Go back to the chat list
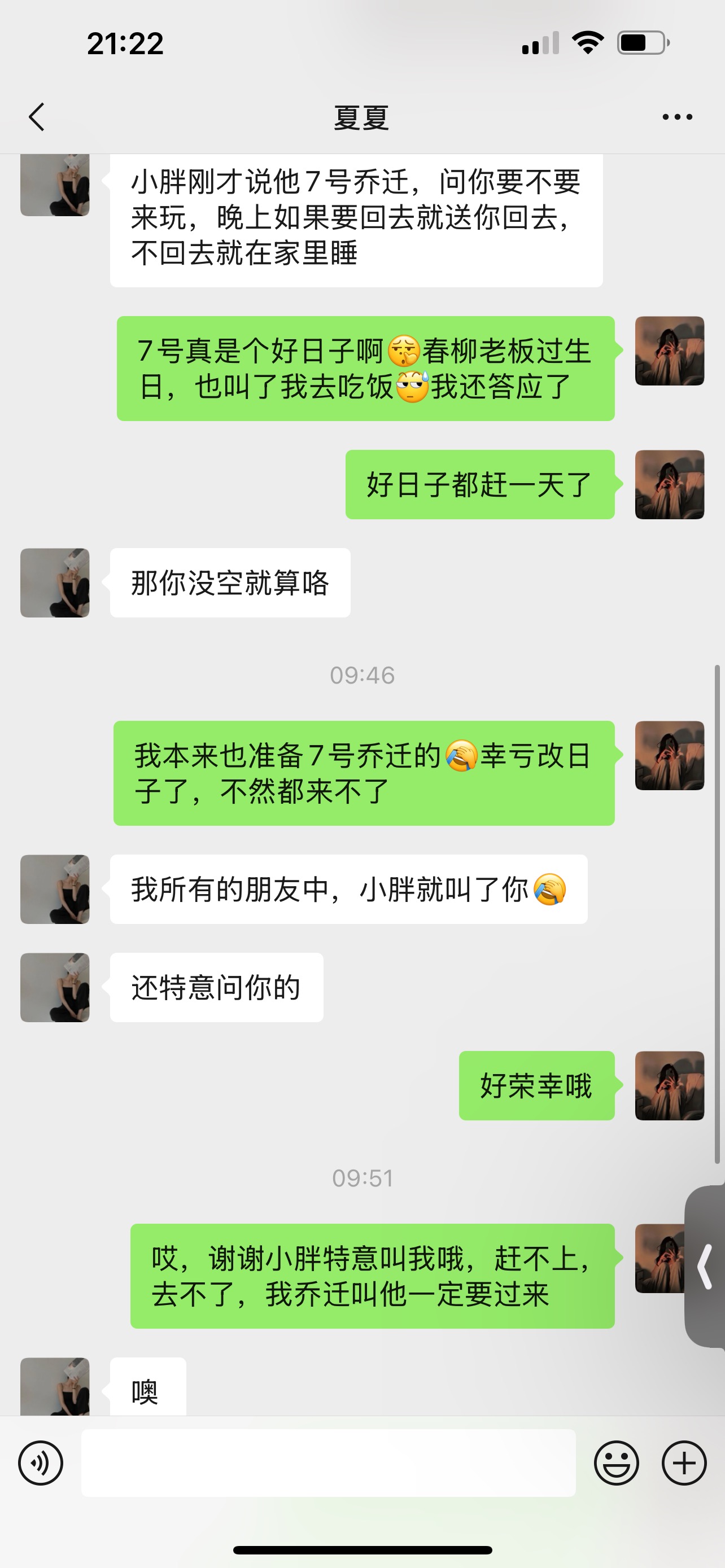725x1568 pixels. pyautogui.click(x=37, y=117)
